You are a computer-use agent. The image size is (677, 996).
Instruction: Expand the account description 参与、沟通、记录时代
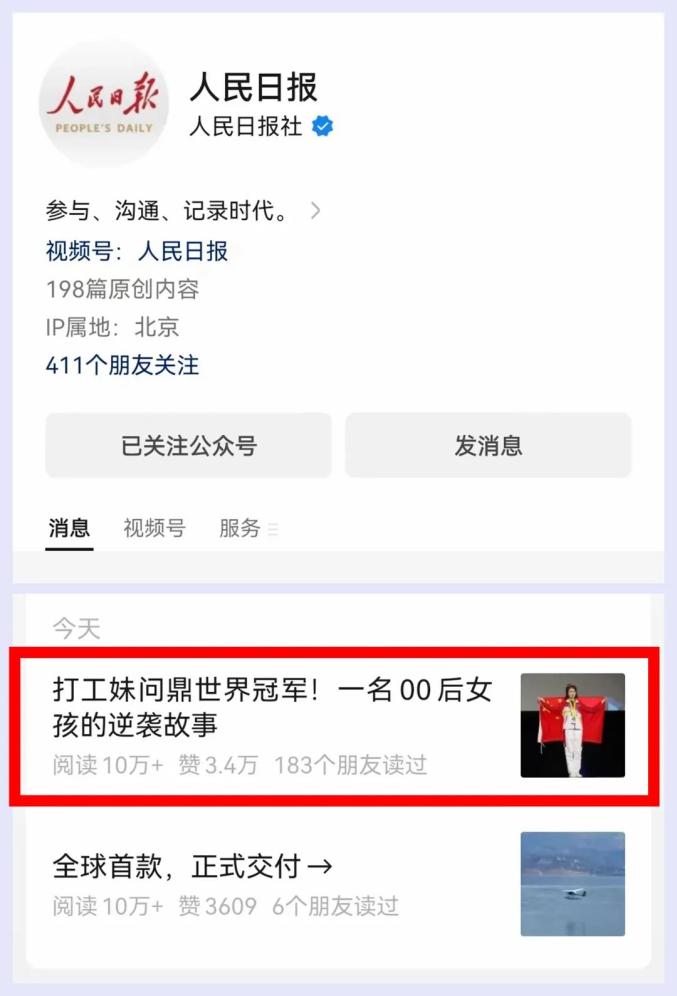[x=183, y=211]
